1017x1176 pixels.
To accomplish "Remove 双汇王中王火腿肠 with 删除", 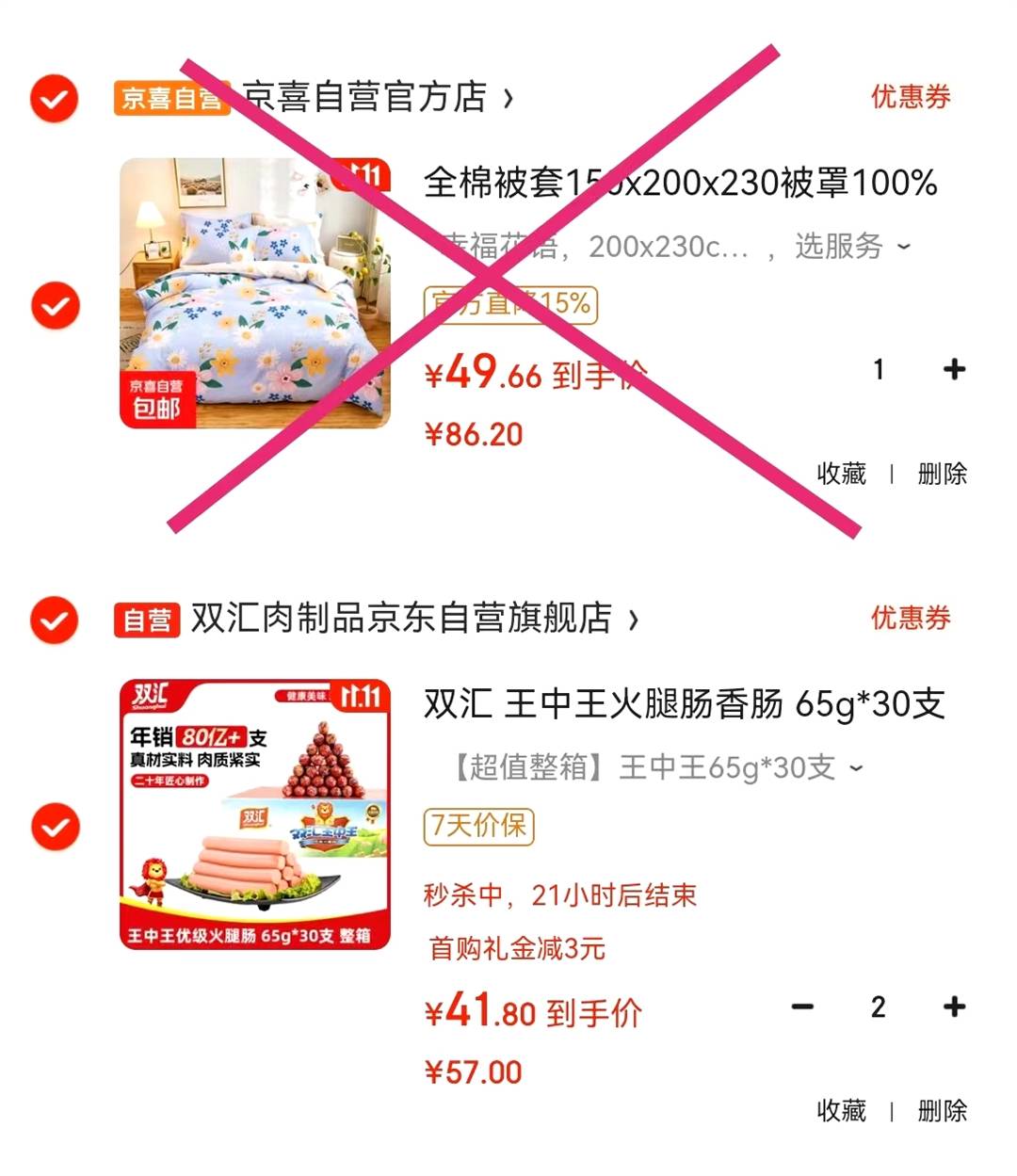I will 942,1111.
